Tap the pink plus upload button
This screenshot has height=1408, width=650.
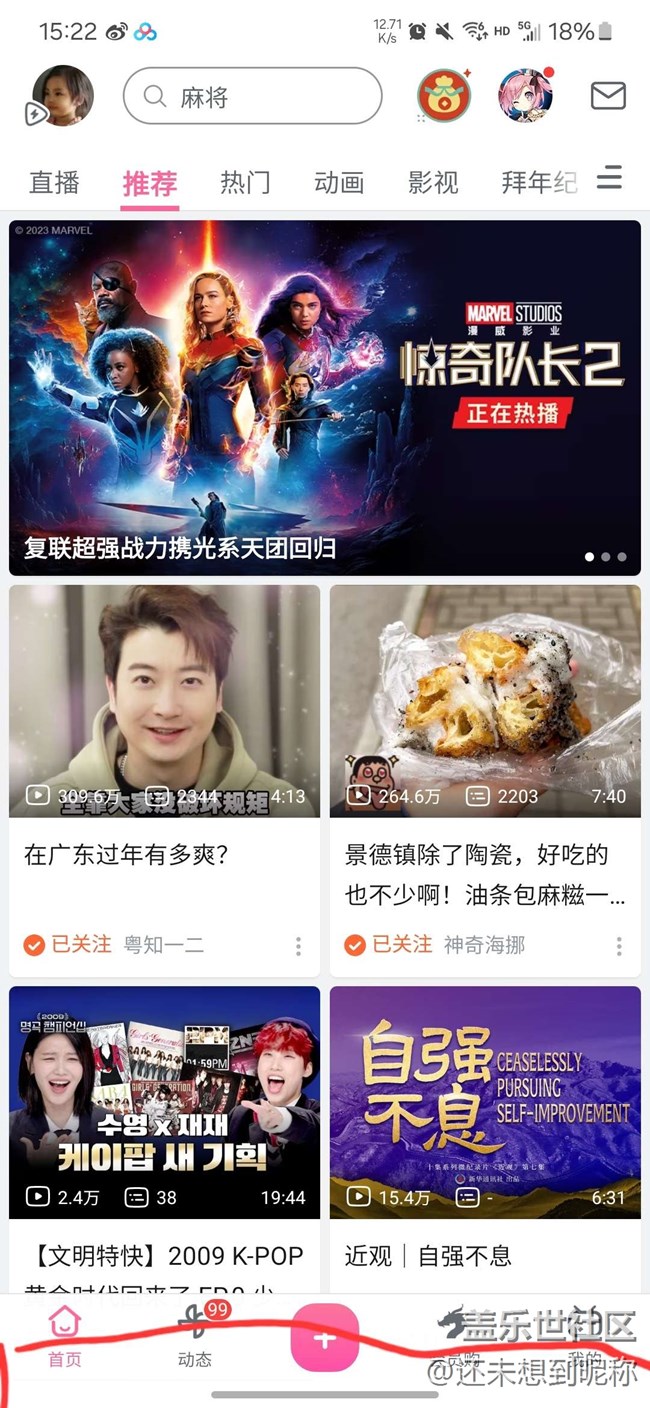(x=324, y=1338)
